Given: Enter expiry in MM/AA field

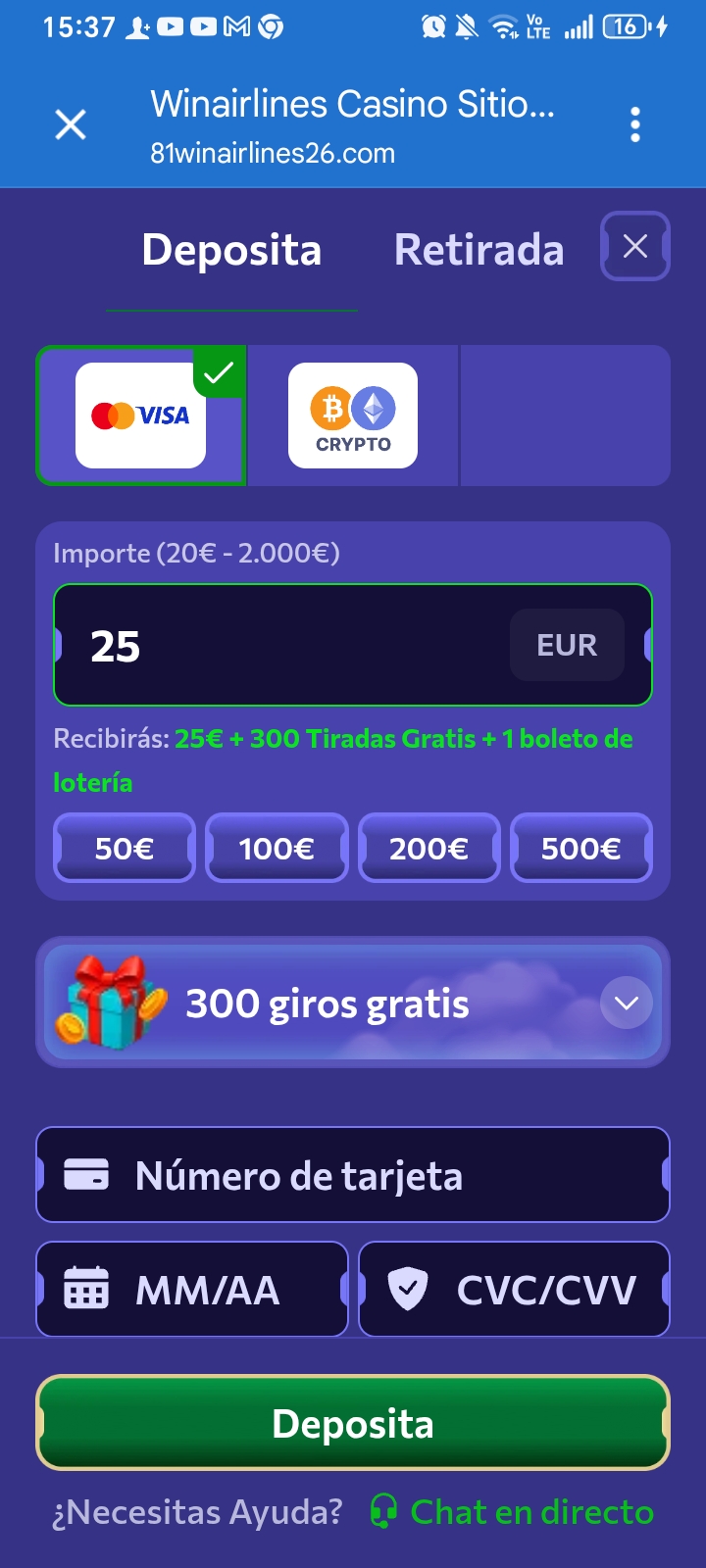Looking at the screenshot, I should pyautogui.click(x=192, y=1290).
